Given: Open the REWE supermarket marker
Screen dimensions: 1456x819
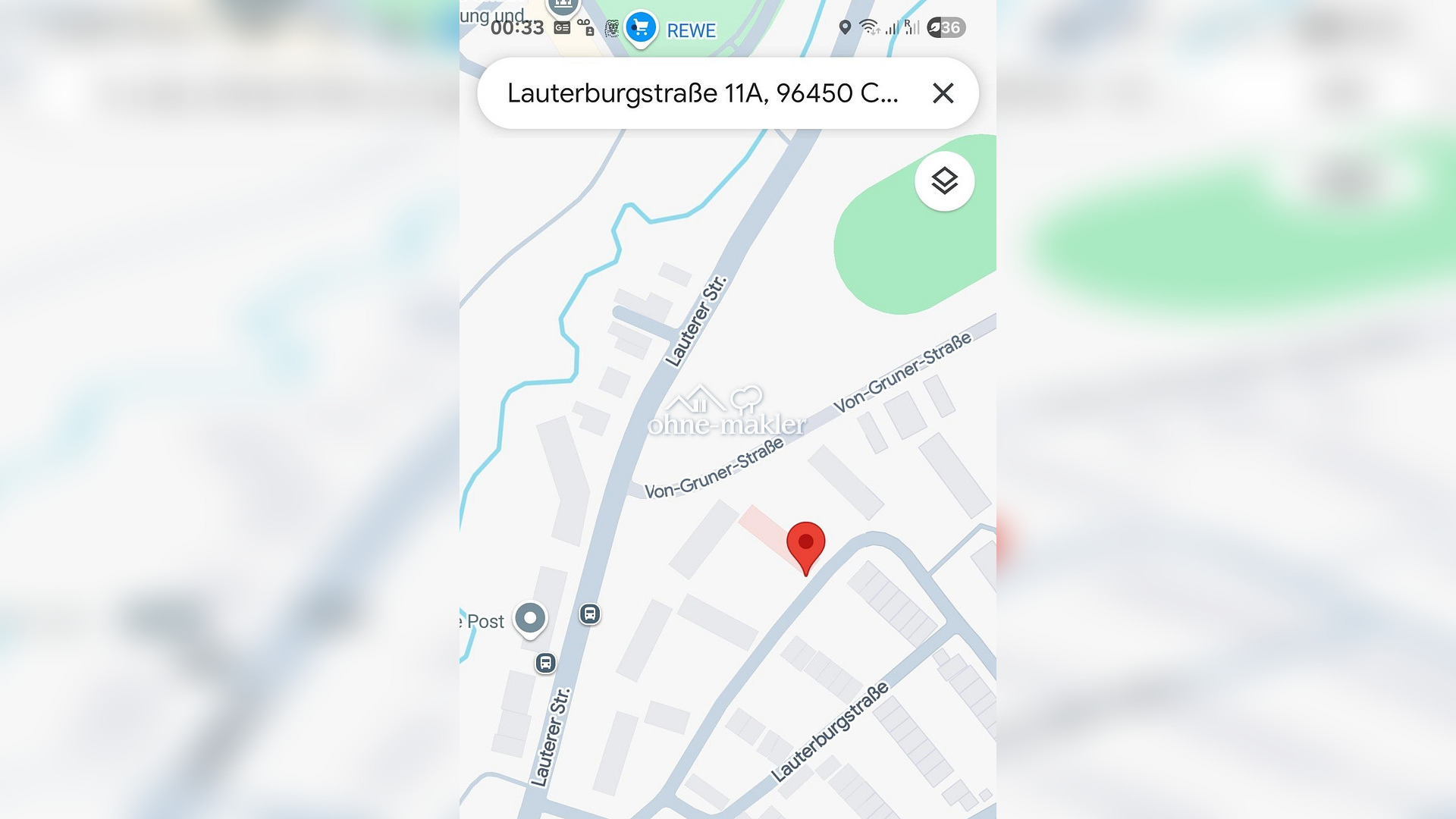Looking at the screenshot, I should pyautogui.click(x=642, y=29).
